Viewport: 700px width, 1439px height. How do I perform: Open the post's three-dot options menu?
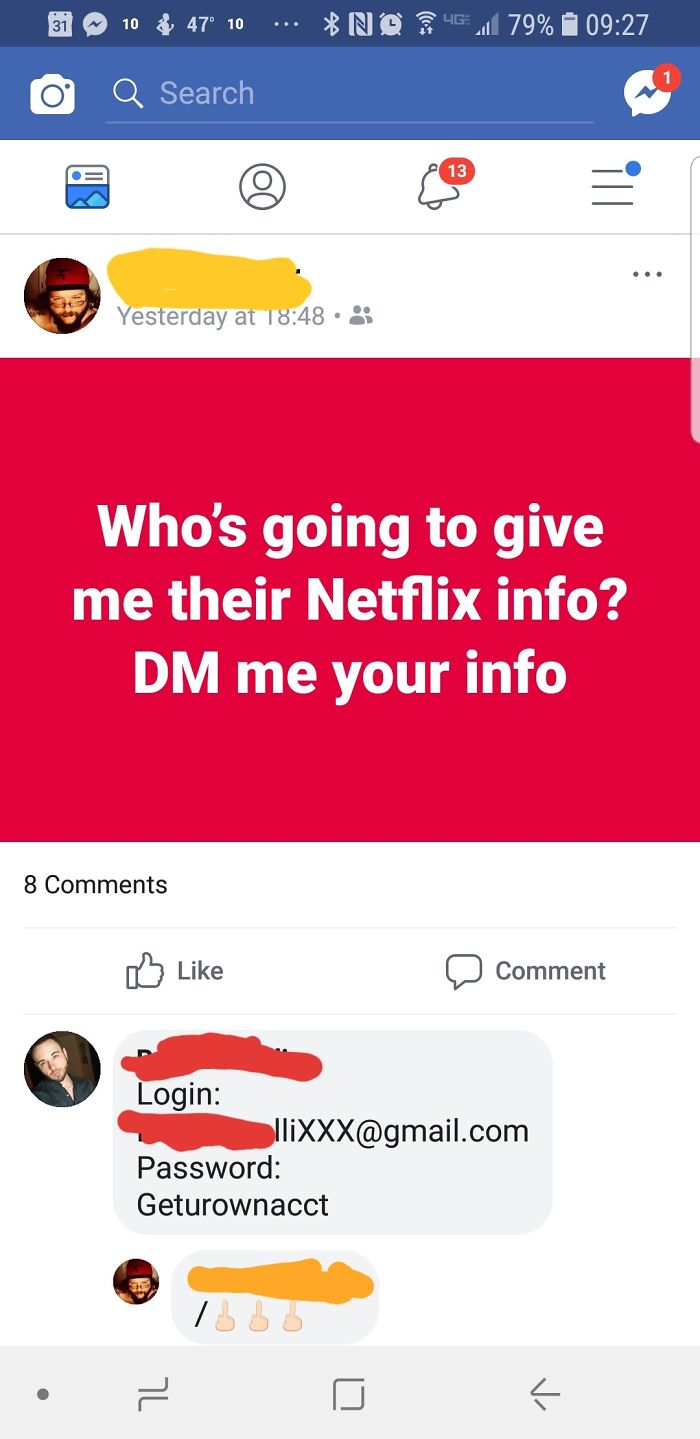647,274
